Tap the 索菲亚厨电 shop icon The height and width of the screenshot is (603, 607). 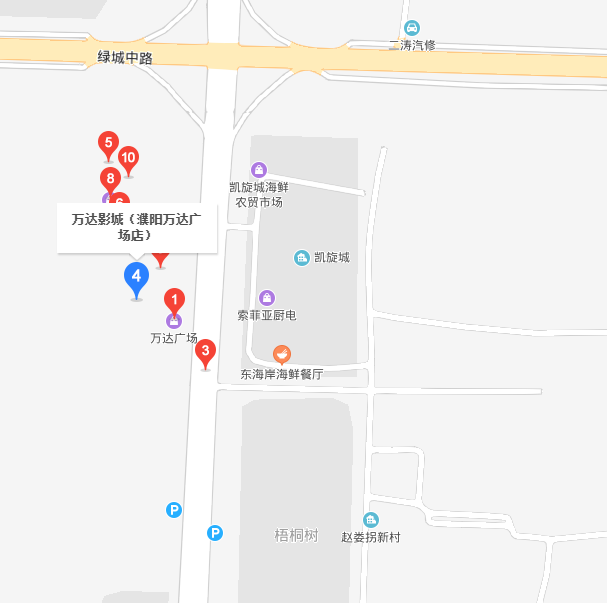[x=267, y=297]
